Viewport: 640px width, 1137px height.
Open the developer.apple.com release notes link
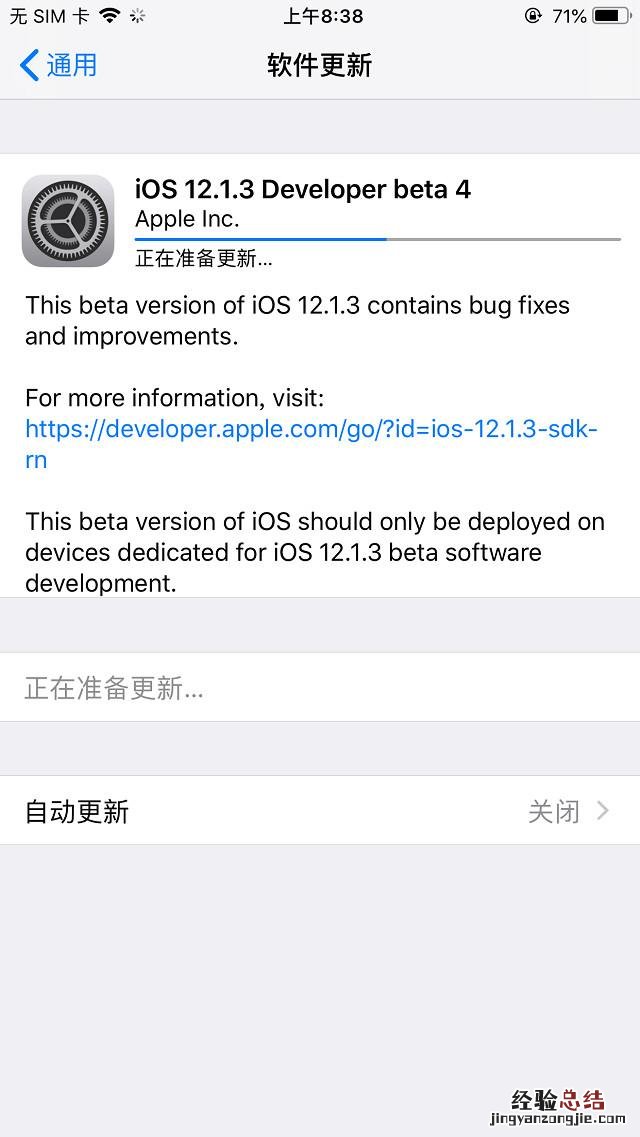pyautogui.click(x=310, y=430)
